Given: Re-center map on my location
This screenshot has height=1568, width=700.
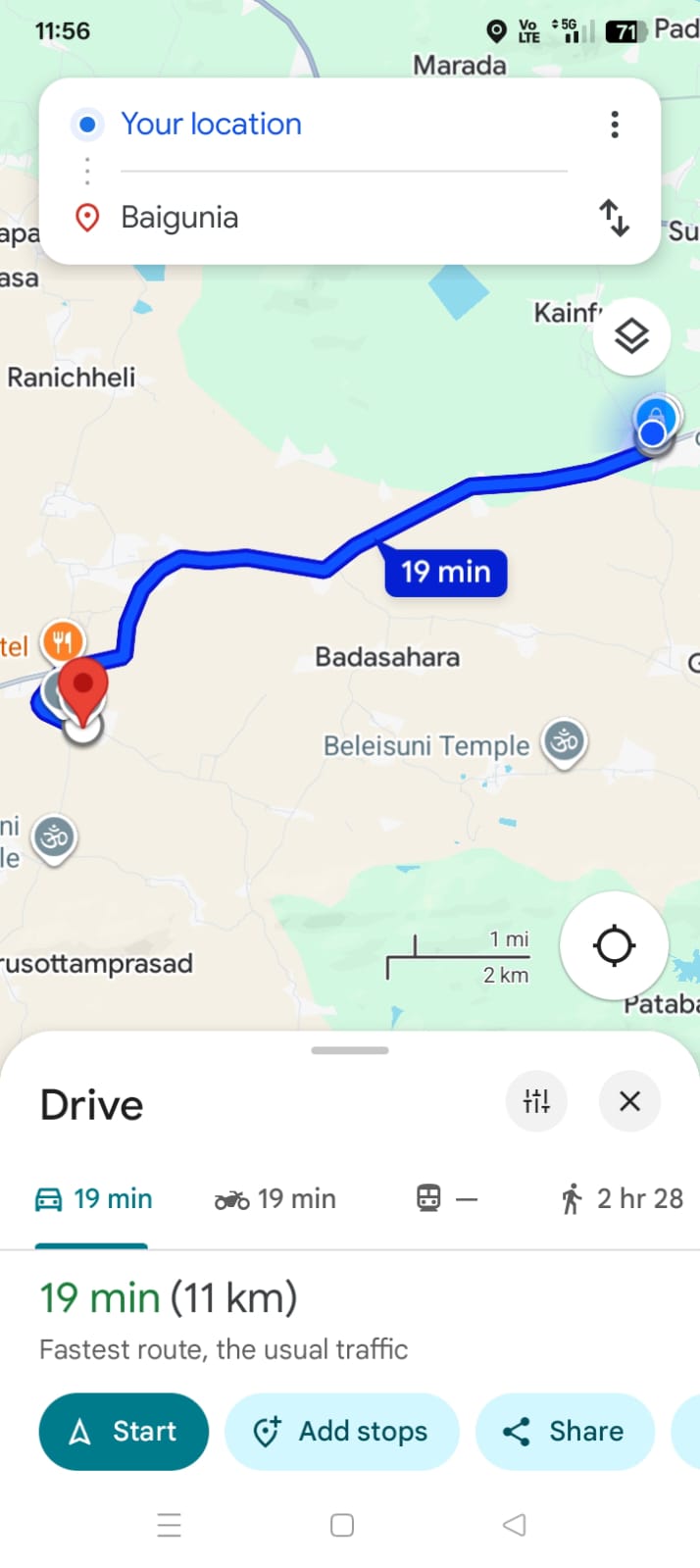Looking at the screenshot, I should pos(614,946).
